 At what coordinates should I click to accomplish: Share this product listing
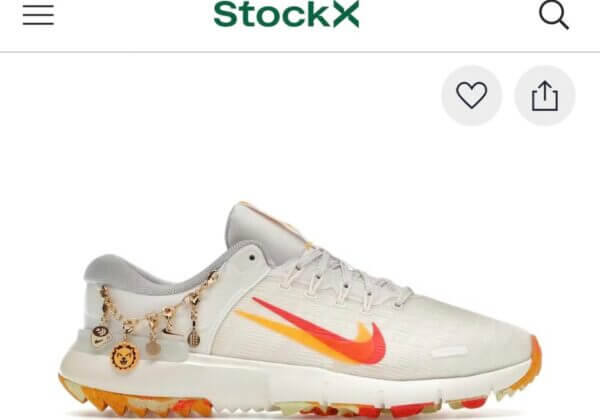point(544,96)
